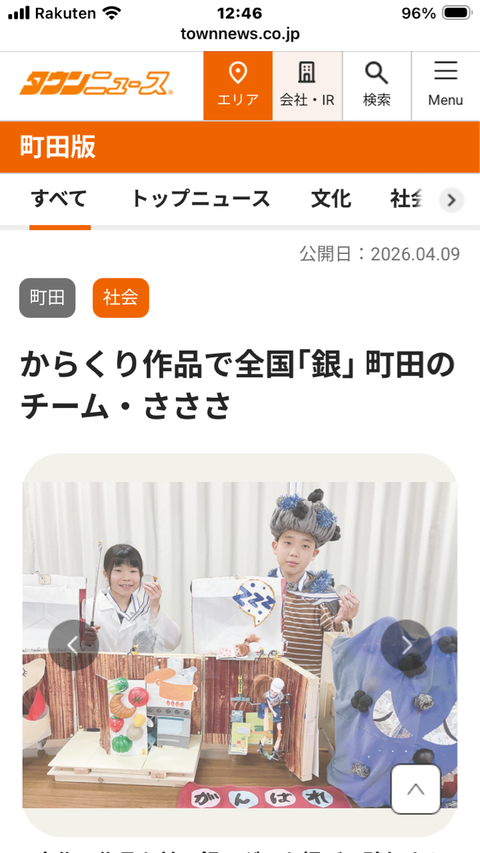Open the 会社・IR page
480x853 pixels.
pyautogui.click(x=307, y=86)
